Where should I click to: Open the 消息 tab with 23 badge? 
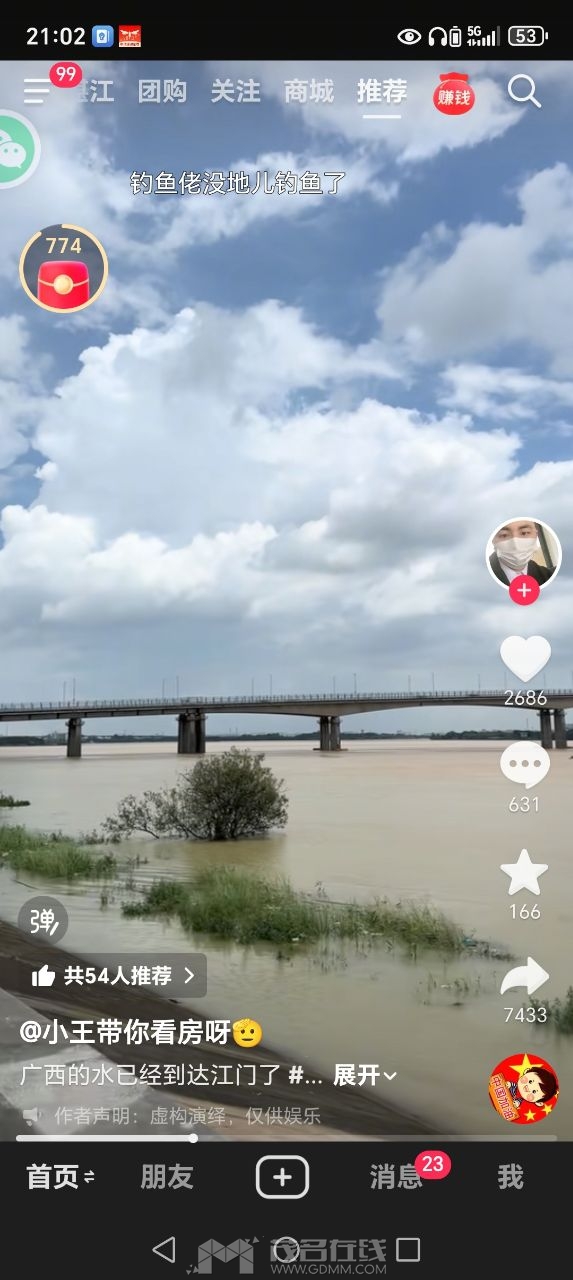pos(397,1177)
